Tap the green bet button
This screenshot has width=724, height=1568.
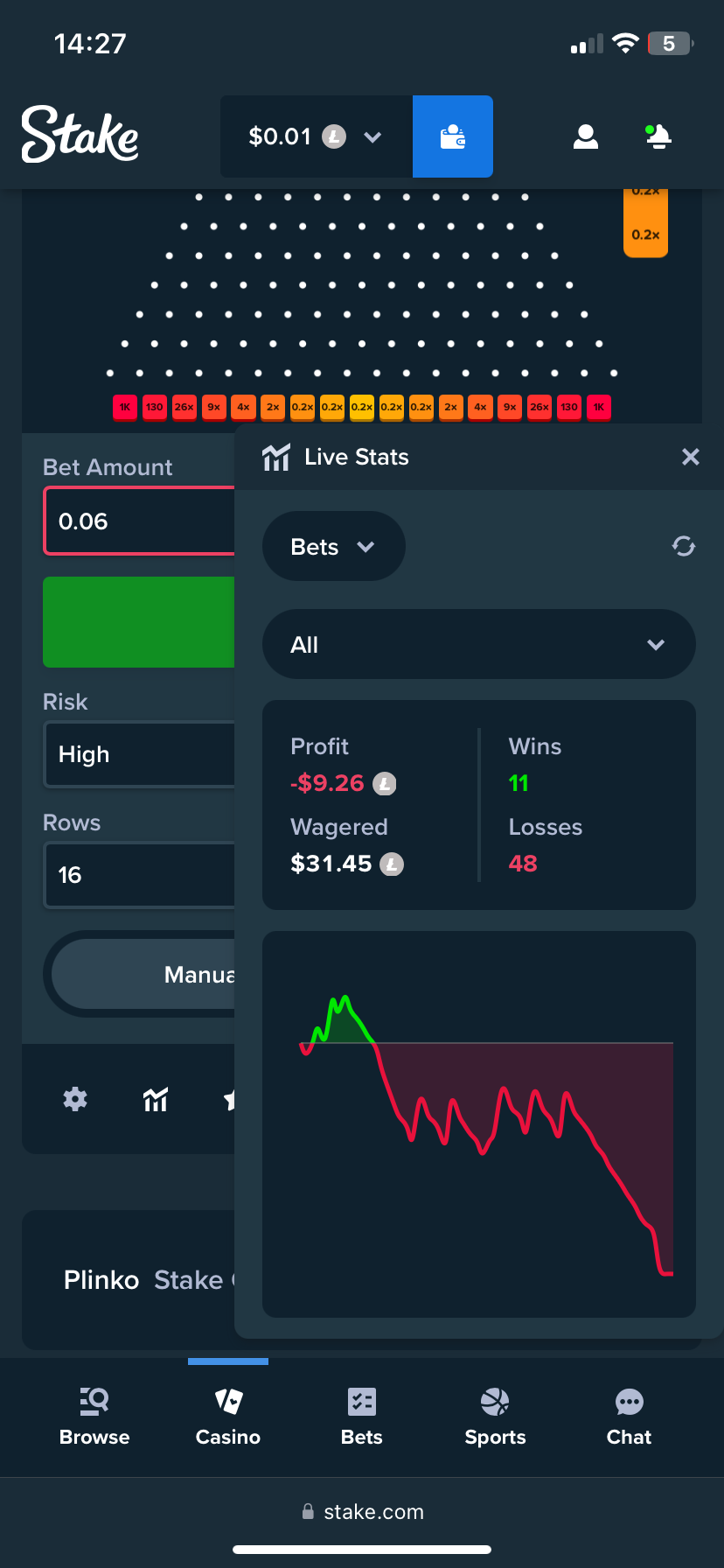(139, 622)
